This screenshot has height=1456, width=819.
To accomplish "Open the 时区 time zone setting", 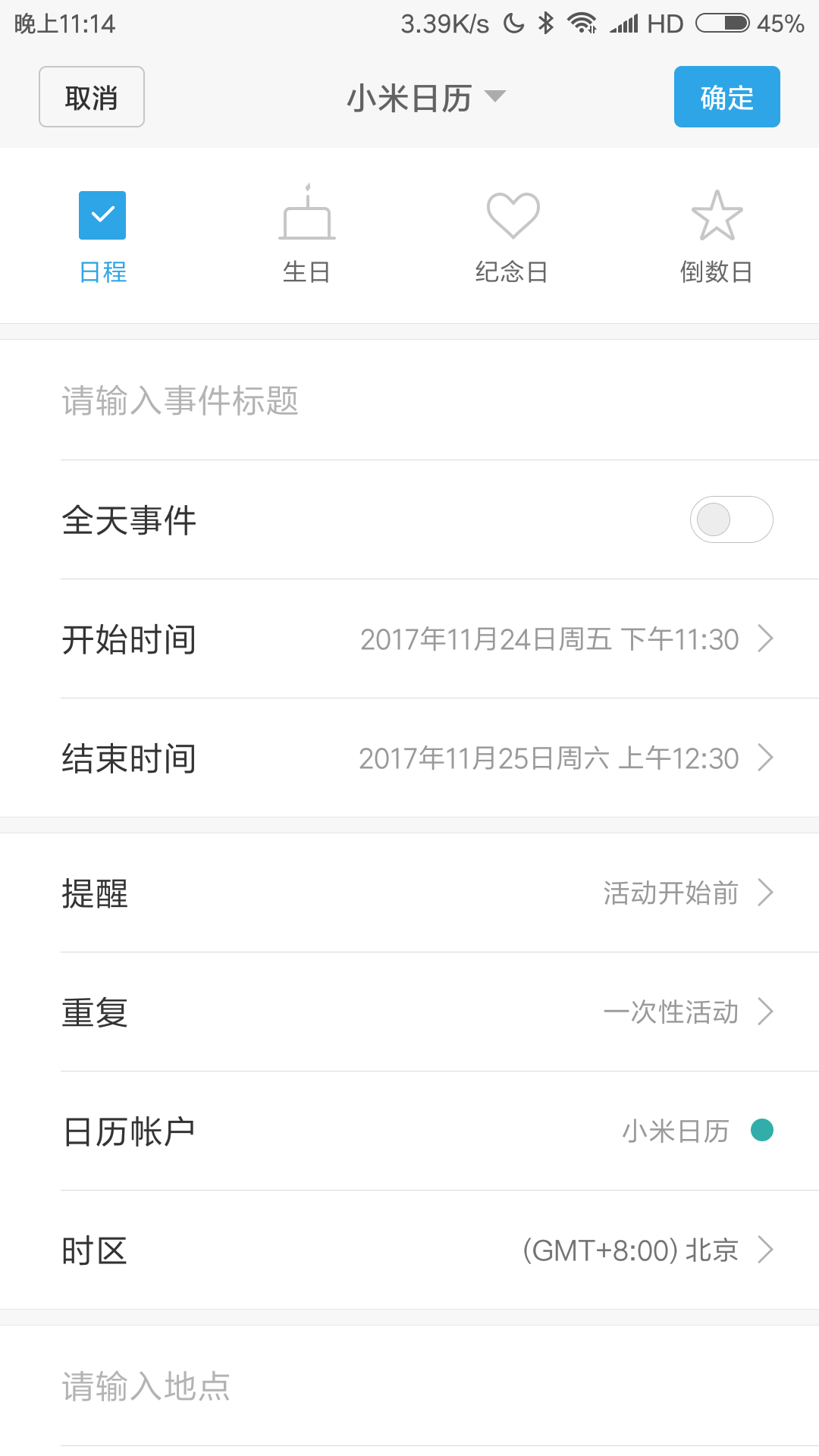I will [409, 1250].
